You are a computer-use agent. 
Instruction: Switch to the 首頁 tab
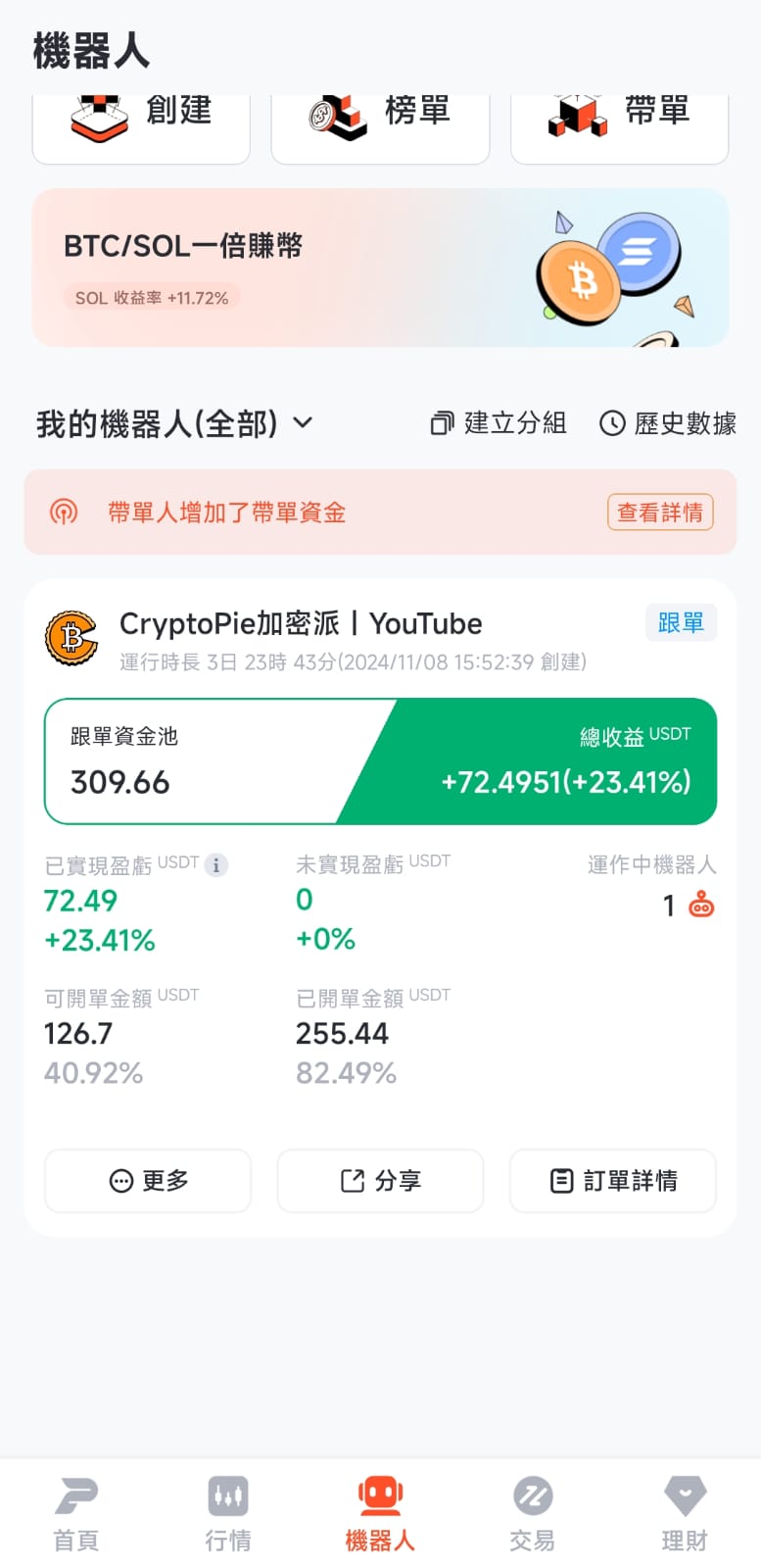pos(76,1514)
